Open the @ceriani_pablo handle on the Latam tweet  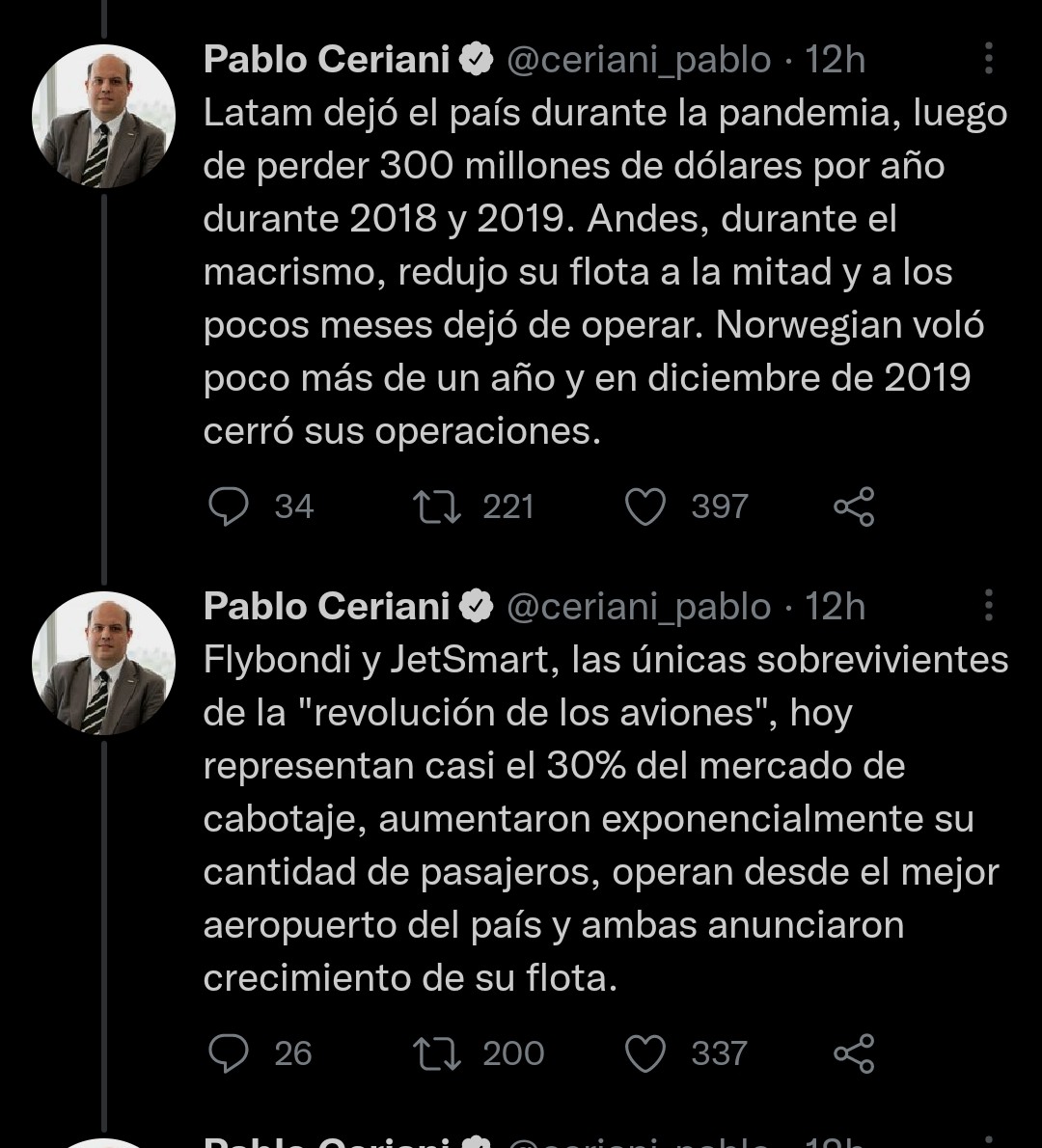(639, 61)
